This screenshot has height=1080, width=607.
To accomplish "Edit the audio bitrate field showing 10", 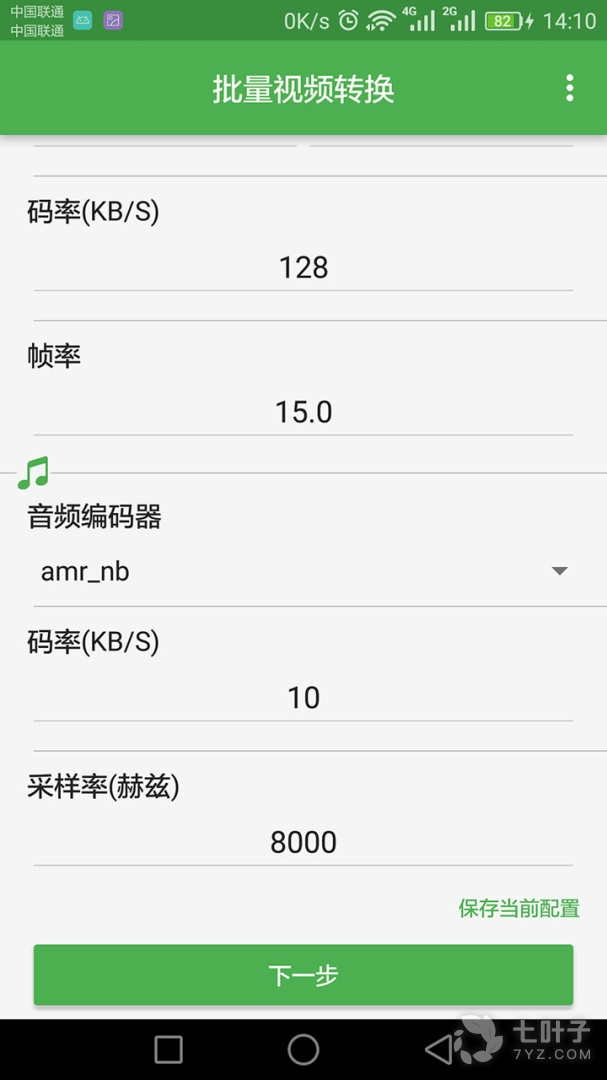I will pyautogui.click(x=303, y=698).
